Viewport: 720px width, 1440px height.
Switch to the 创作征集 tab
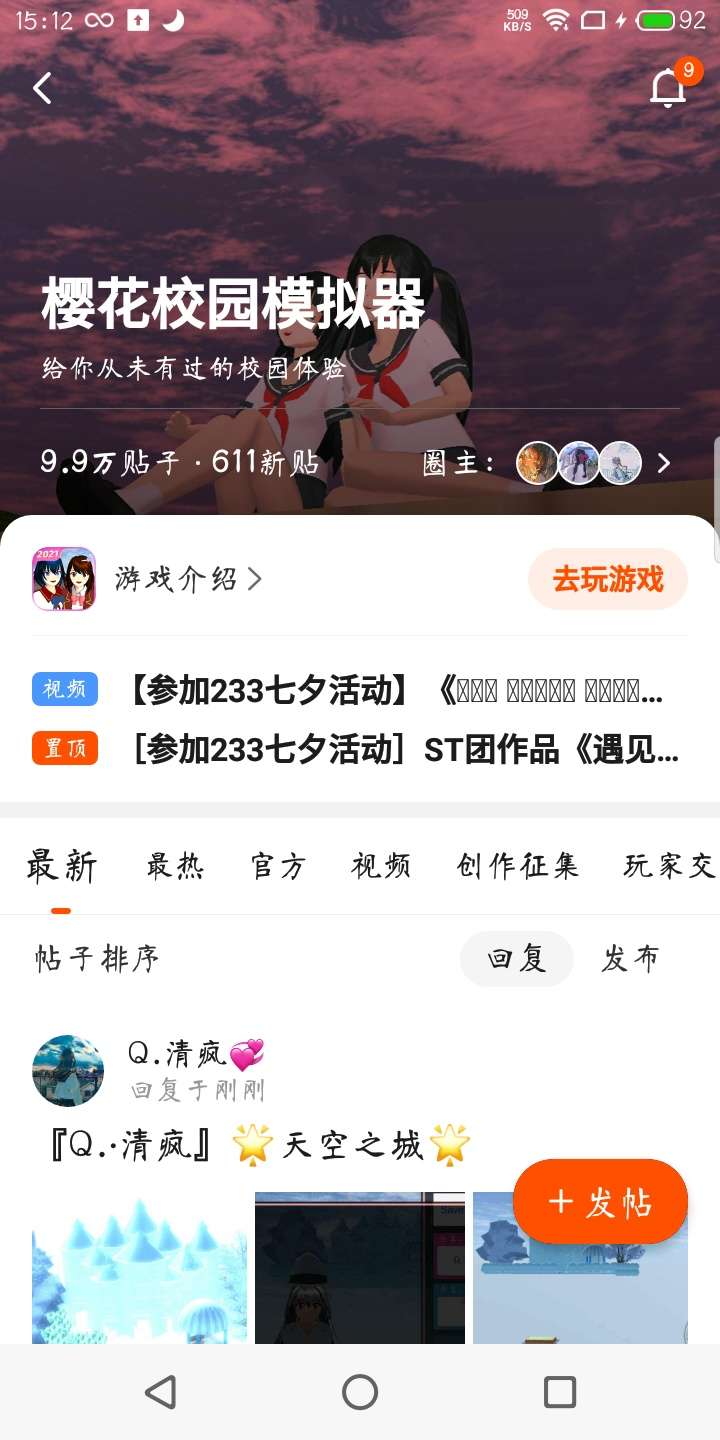pos(517,866)
